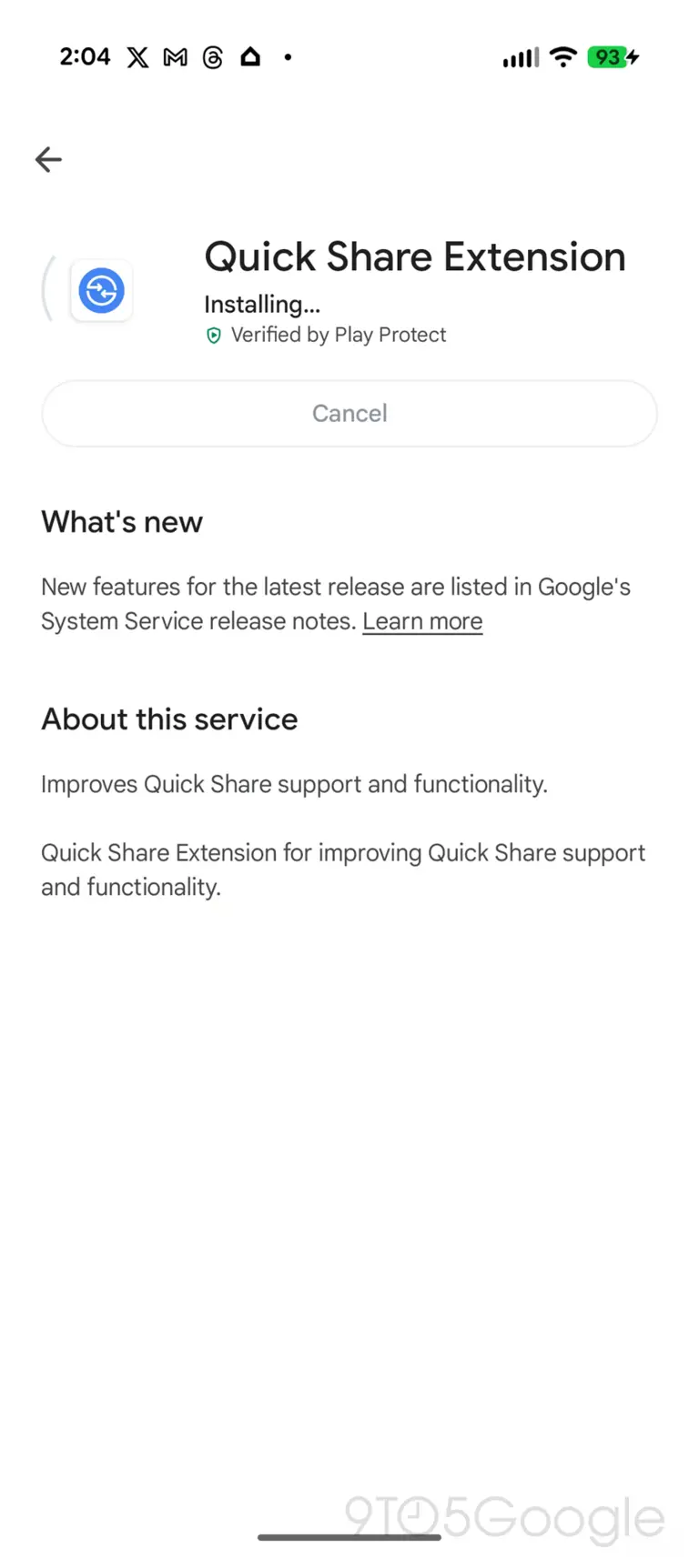Tap the Quick Share Extension title
This screenshot has width=699, height=1568.
(415, 257)
